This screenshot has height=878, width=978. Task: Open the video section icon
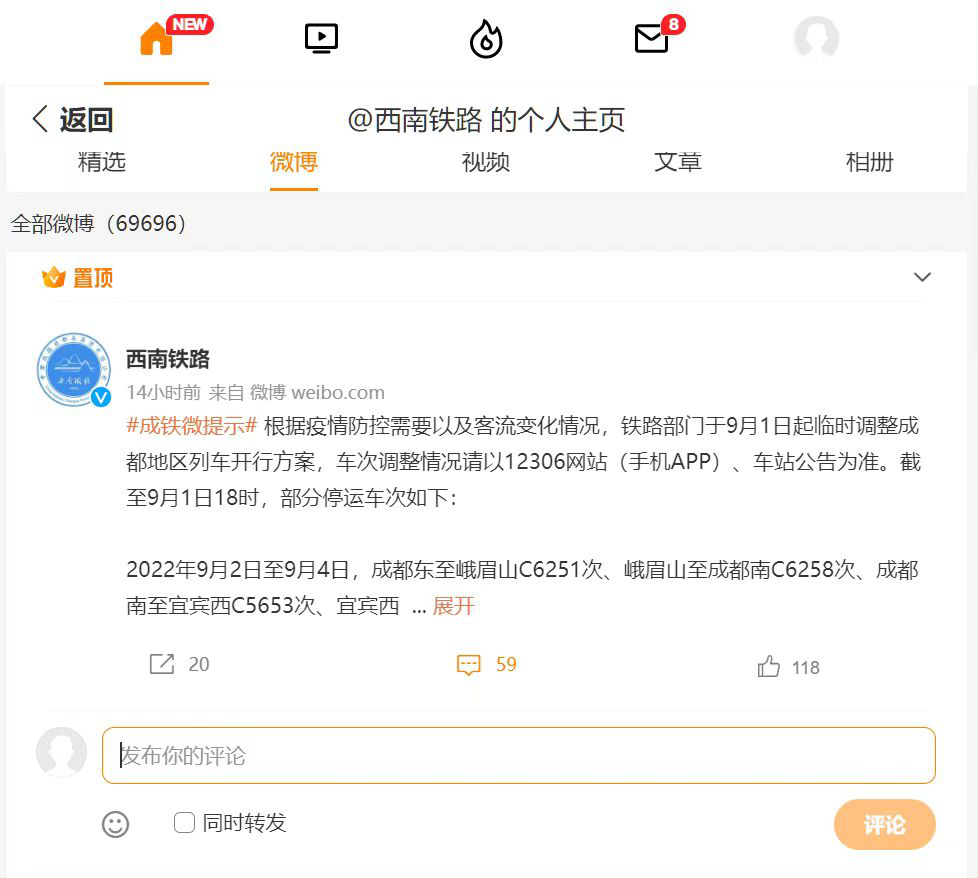321,39
